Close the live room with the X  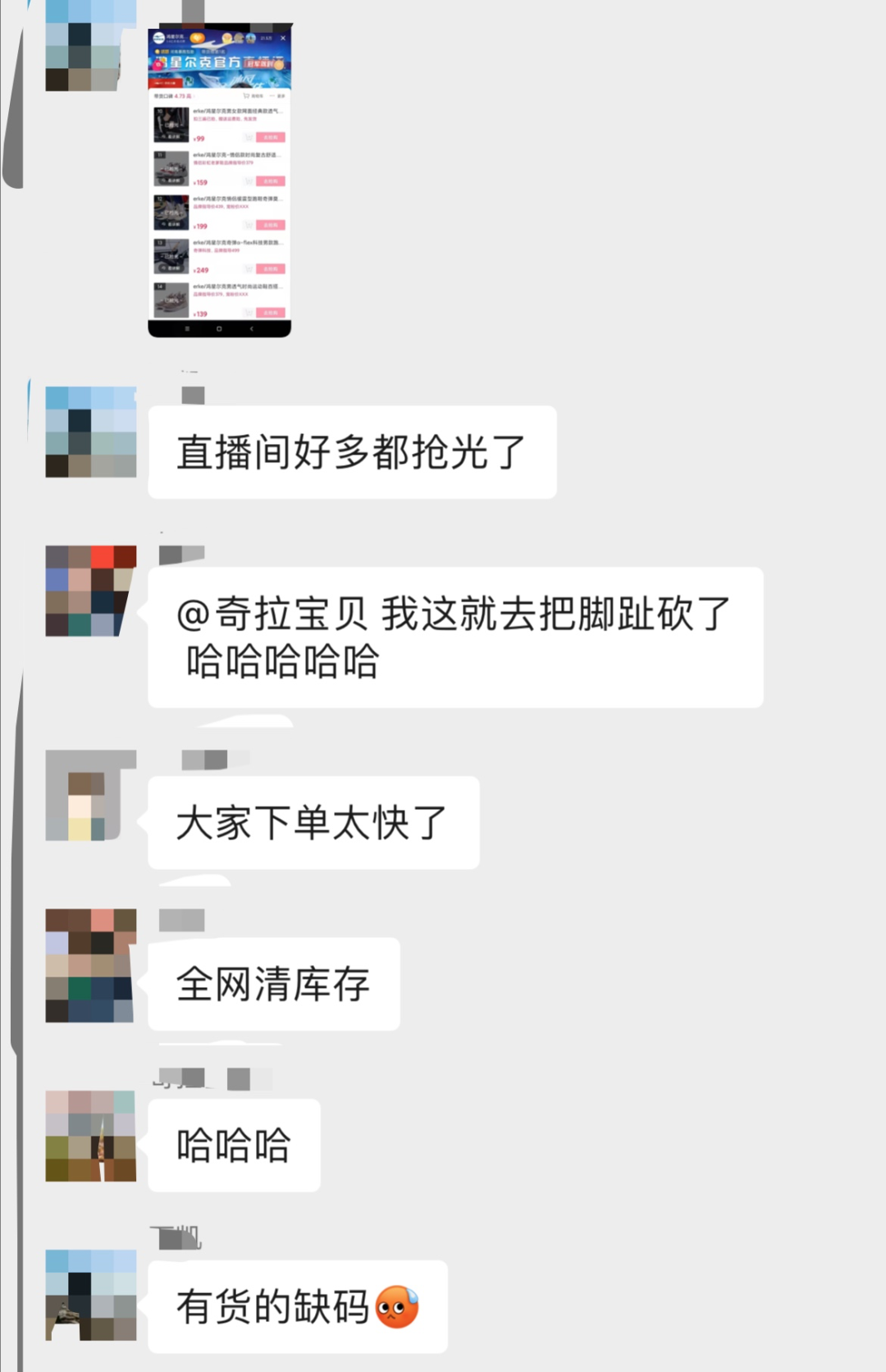point(283,38)
